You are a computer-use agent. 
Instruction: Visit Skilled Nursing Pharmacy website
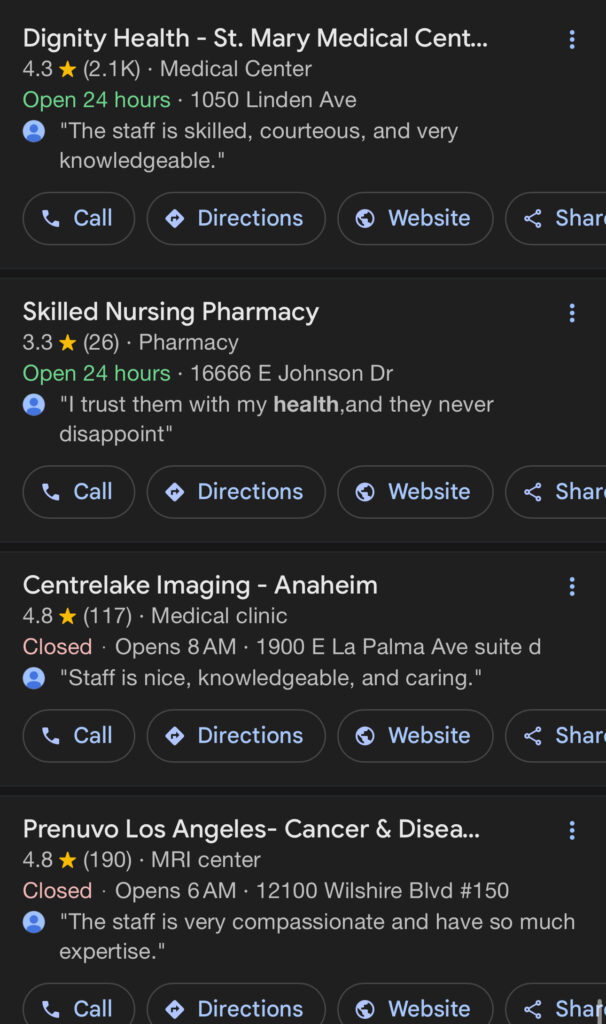[x=415, y=492]
